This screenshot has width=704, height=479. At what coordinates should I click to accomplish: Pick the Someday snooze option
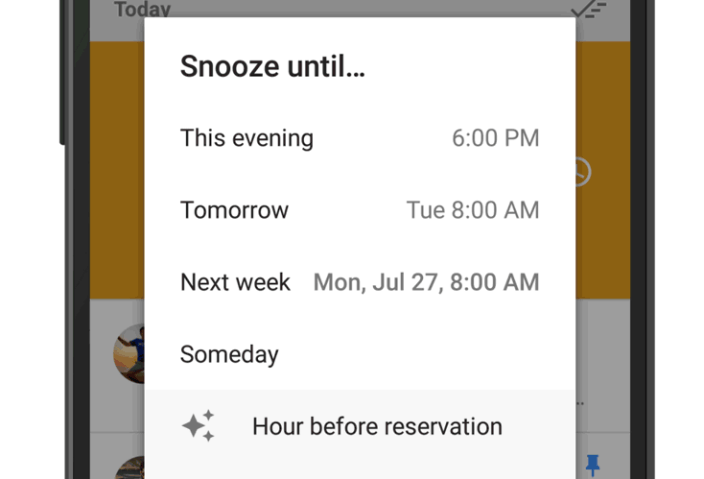(x=359, y=354)
